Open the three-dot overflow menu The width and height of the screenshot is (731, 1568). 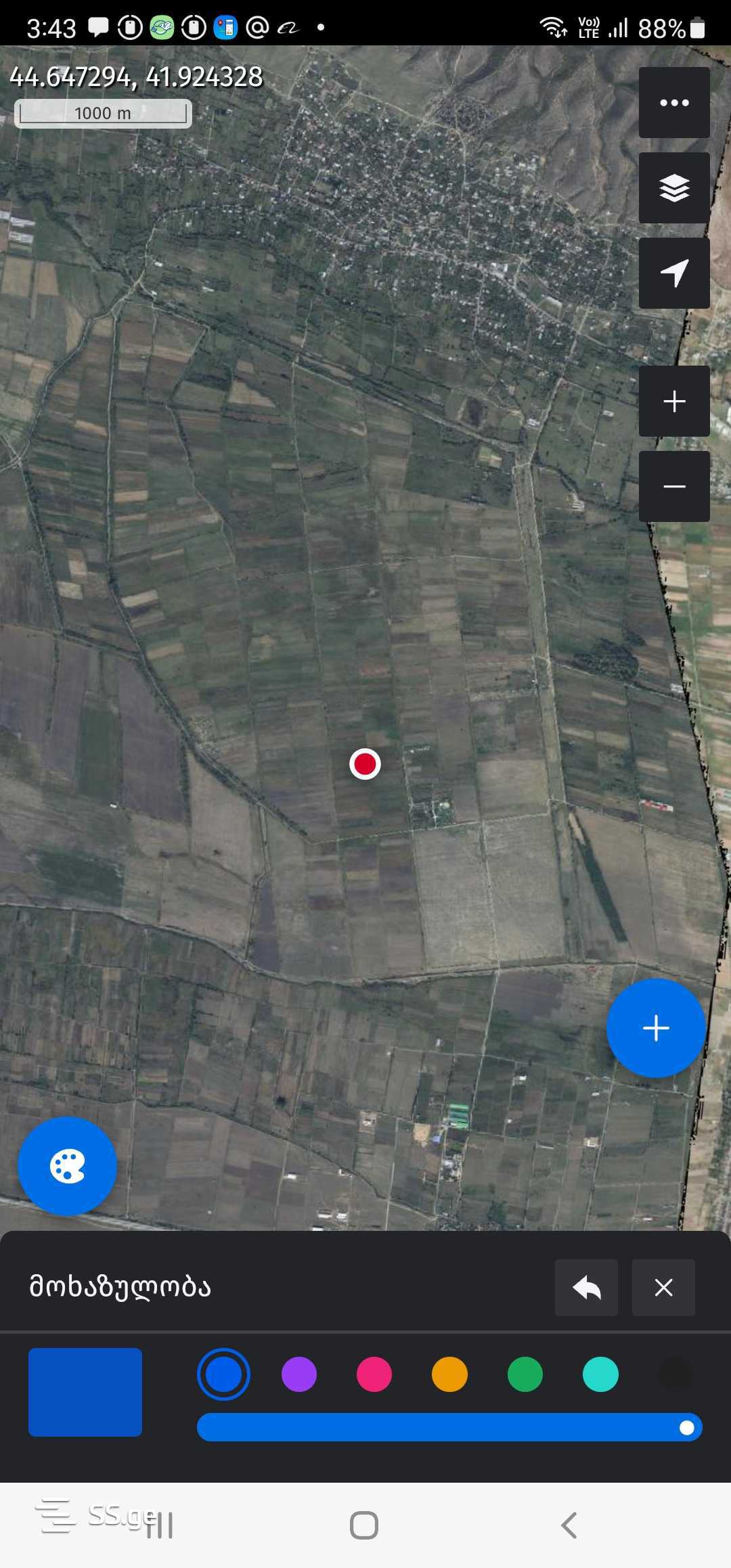(674, 103)
